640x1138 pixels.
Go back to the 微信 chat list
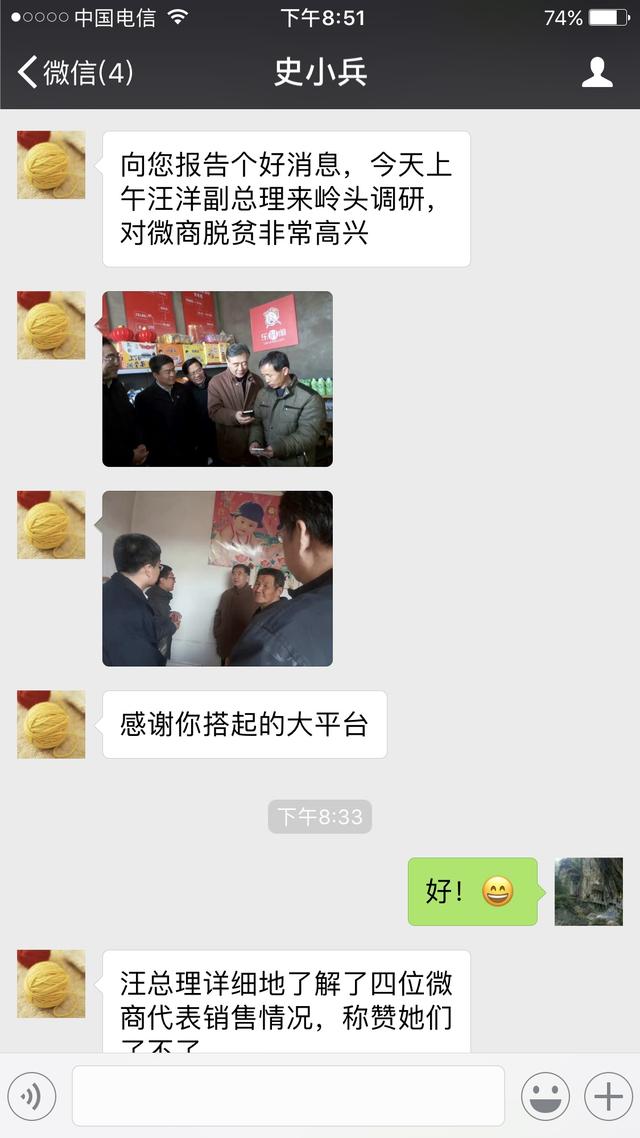73,72
